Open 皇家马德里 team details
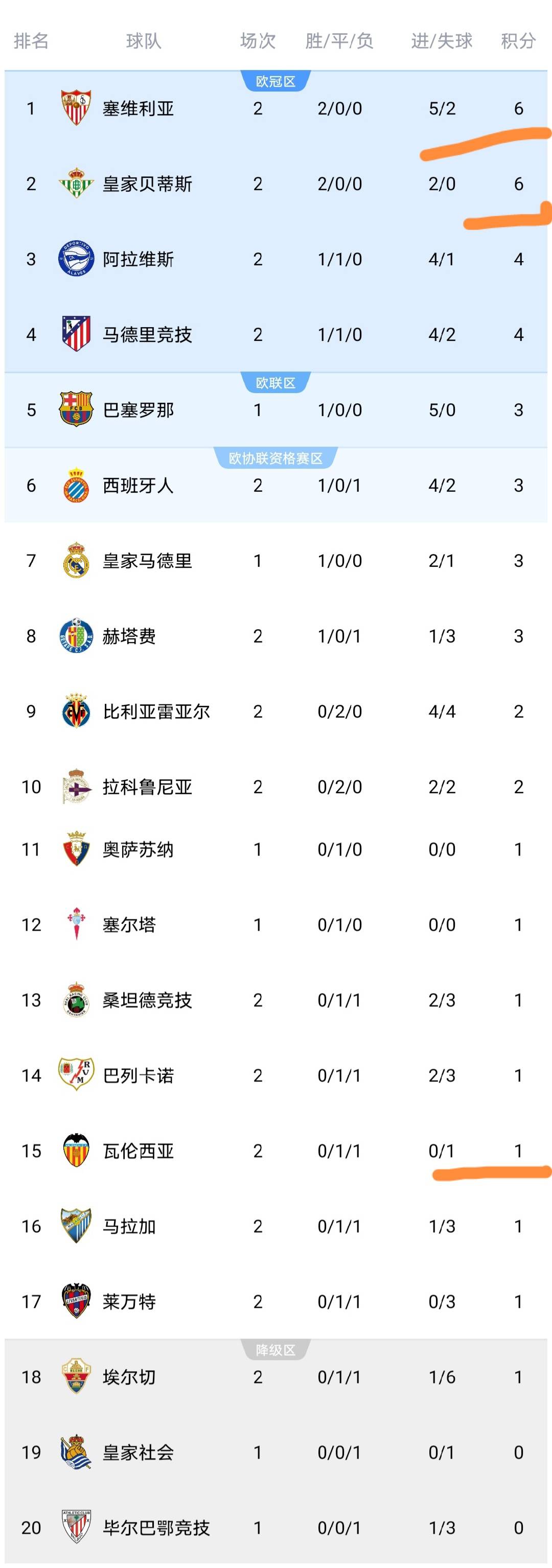The height and width of the screenshot is (1568, 552). 275,561
